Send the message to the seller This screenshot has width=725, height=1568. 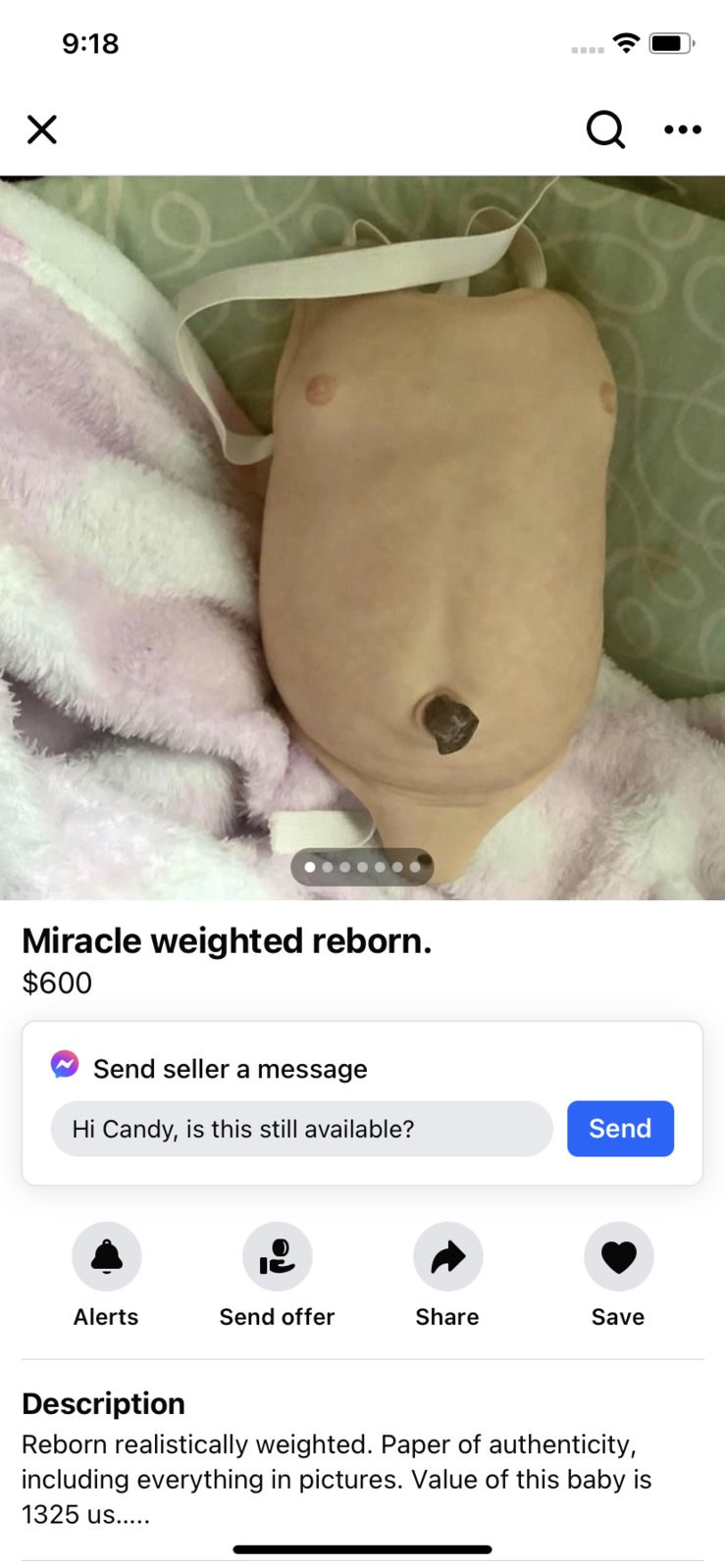pos(619,1129)
